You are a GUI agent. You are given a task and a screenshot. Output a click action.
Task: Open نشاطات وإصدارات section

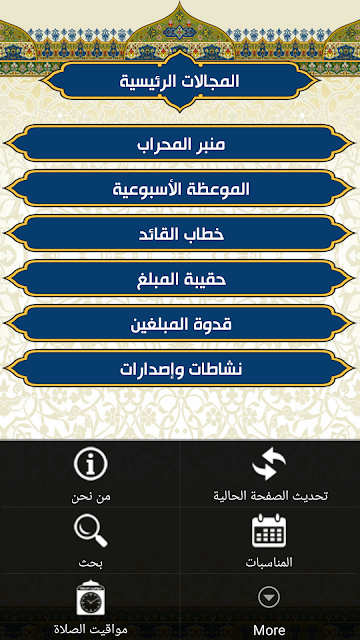click(180, 368)
